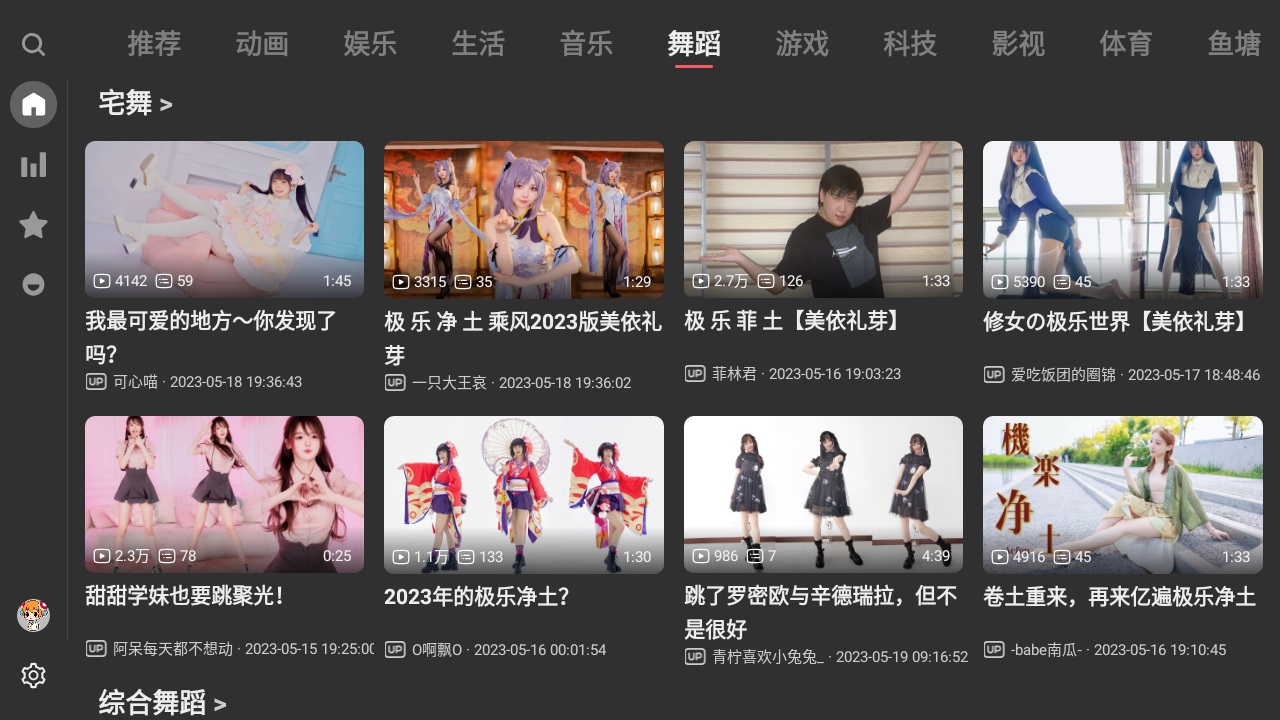Switch to the 动画 tab

(262, 44)
